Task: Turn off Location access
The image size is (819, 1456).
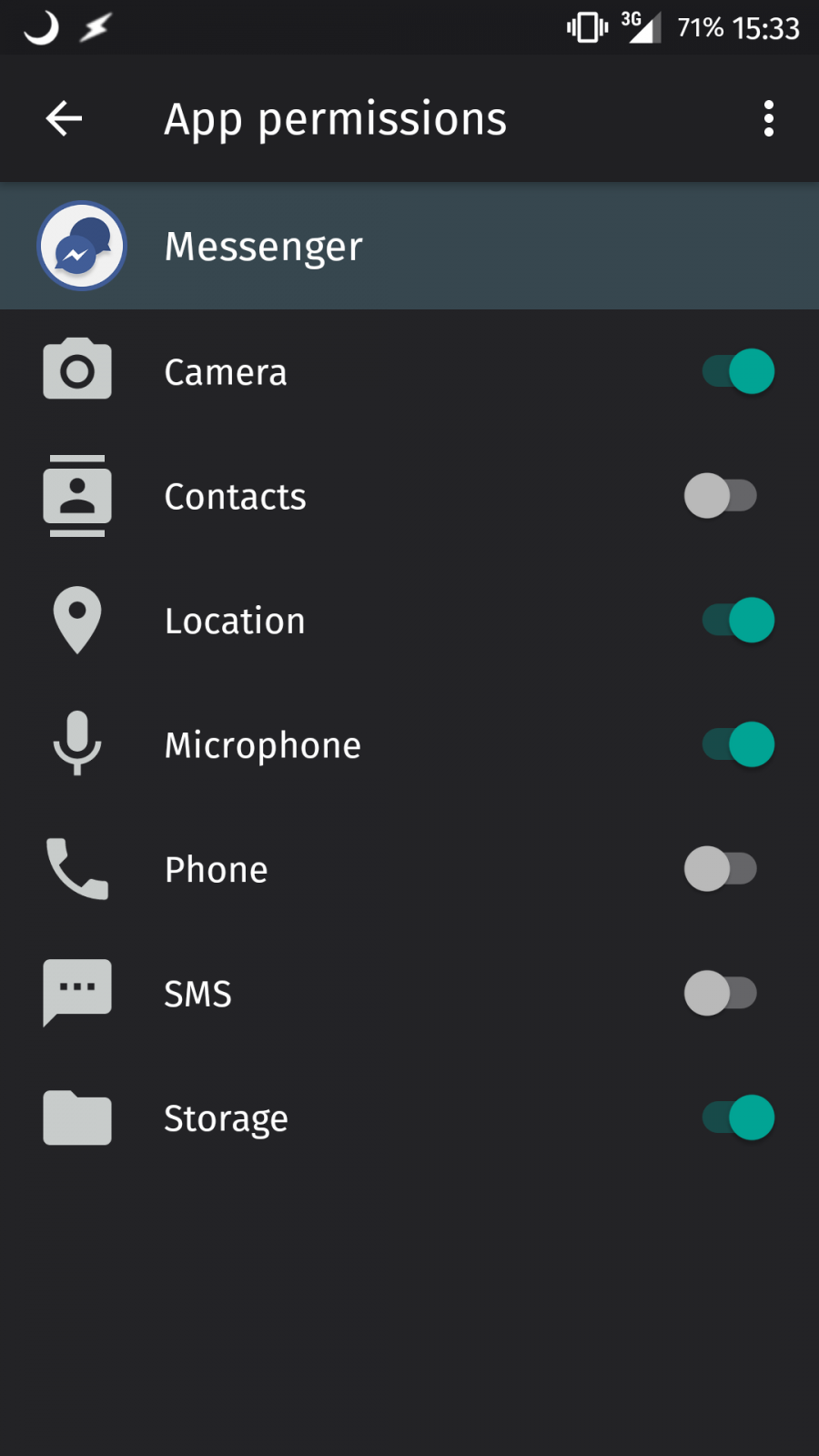Action: (x=738, y=621)
